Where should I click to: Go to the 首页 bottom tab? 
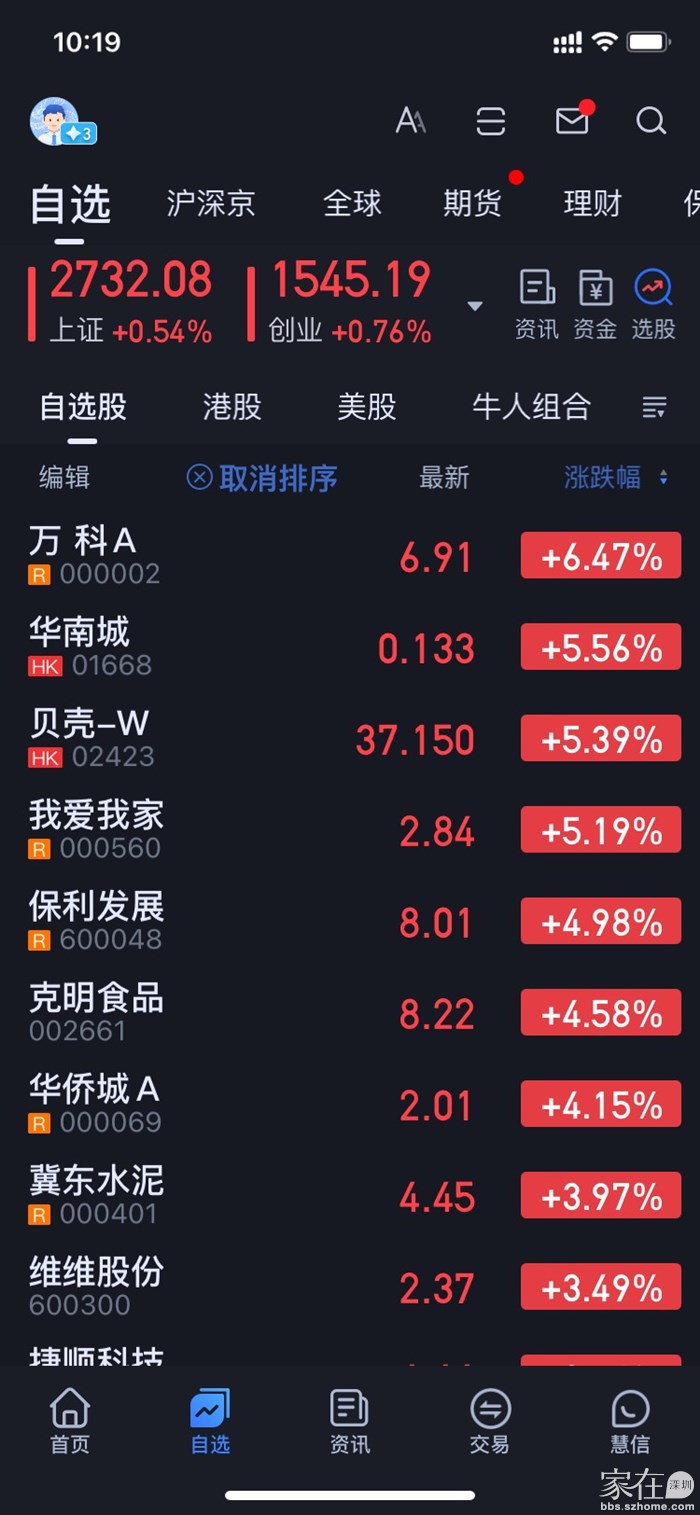pyautogui.click(x=70, y=1421)
